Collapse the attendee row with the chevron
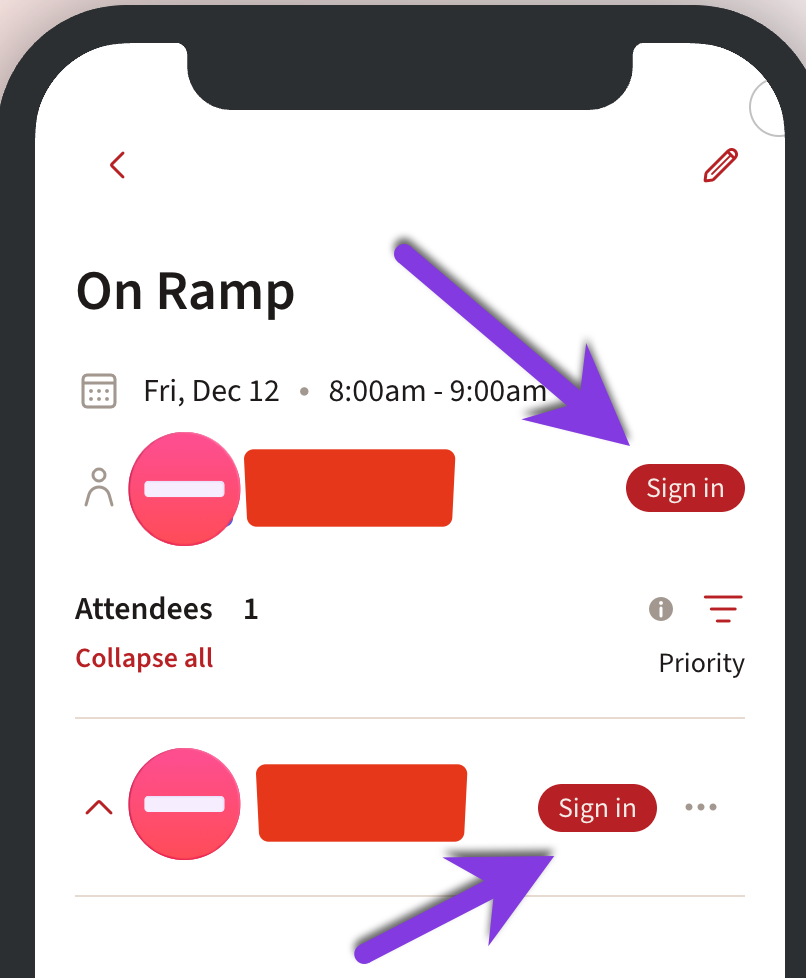 99,807
